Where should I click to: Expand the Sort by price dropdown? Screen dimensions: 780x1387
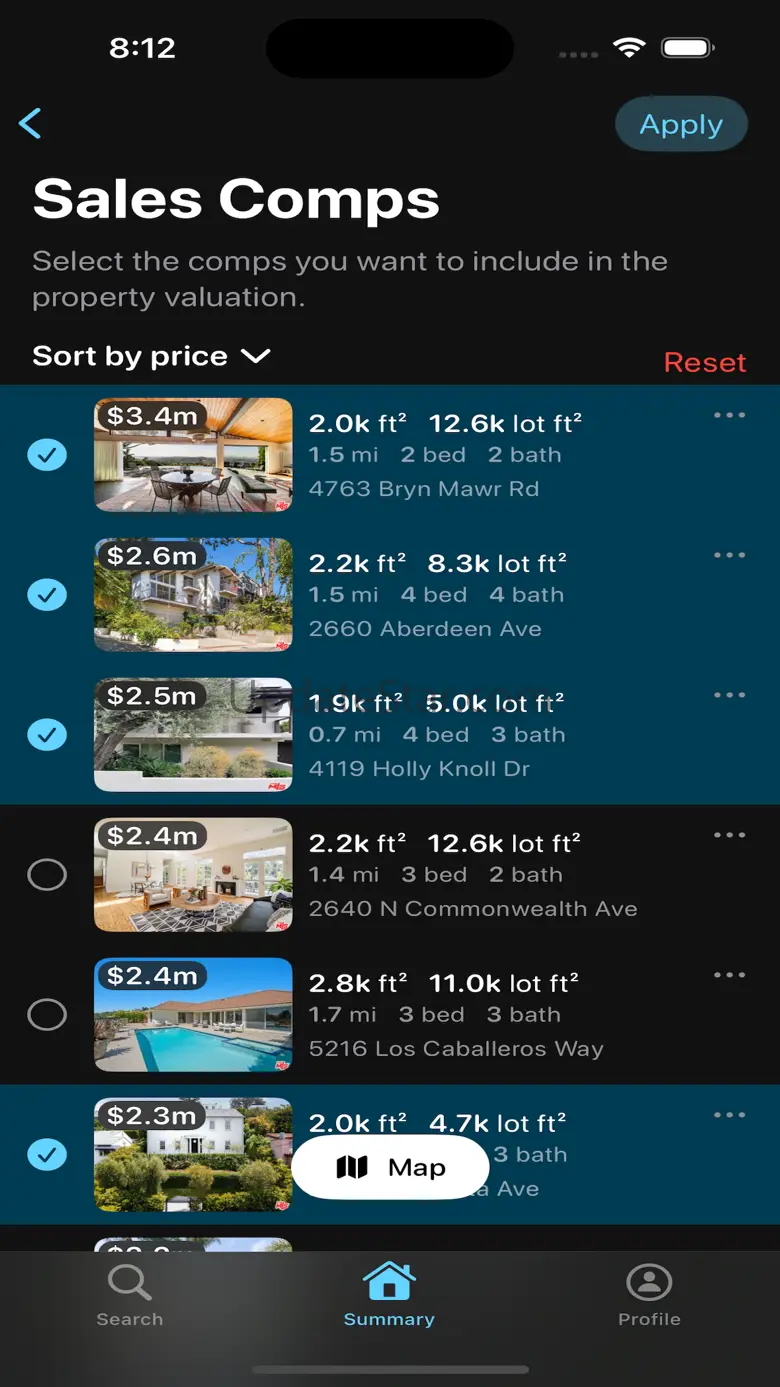151,356
